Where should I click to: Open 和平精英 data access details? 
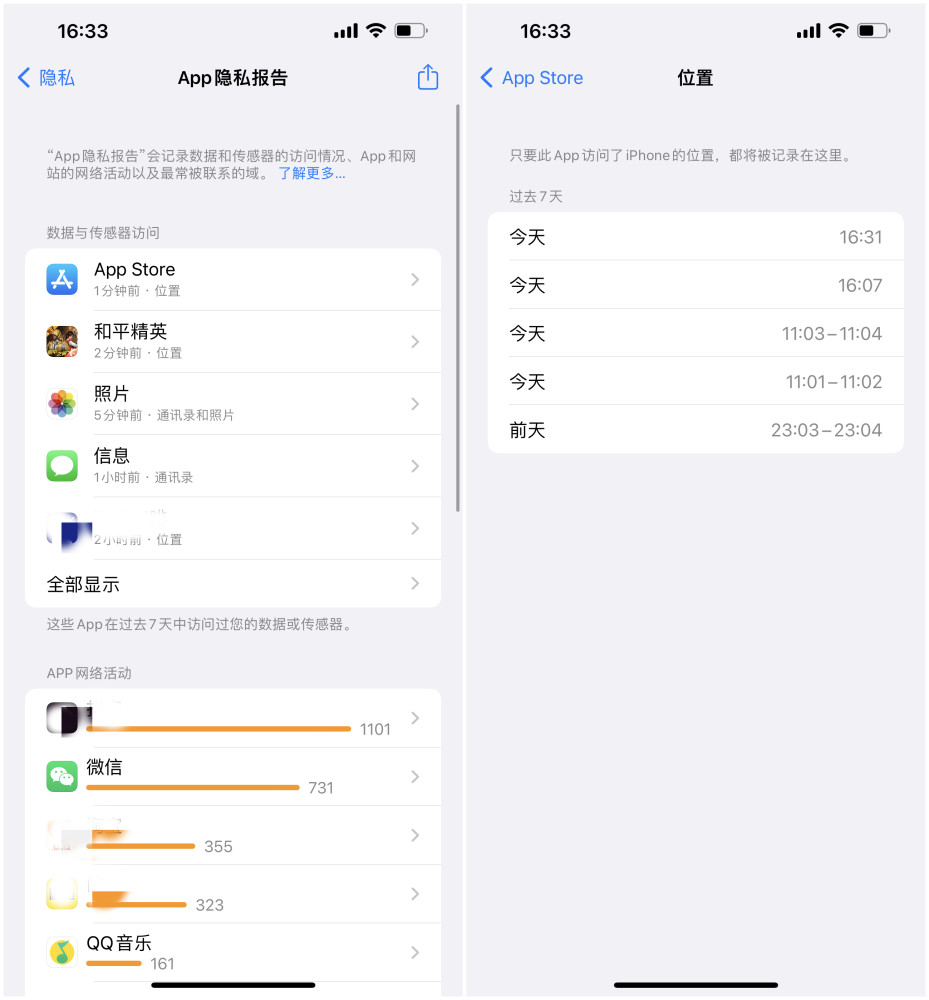click(x=233, y=341)
